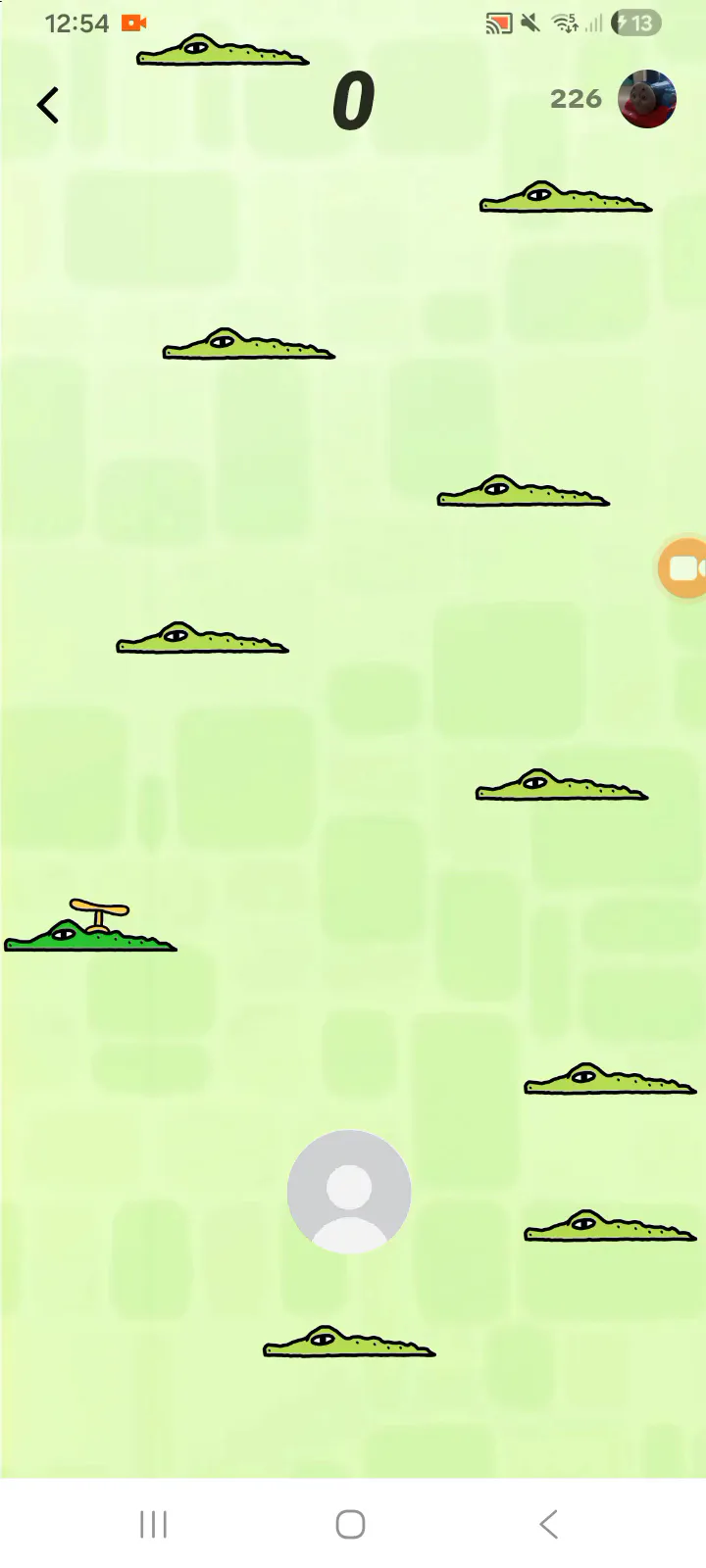Go to the system home screen

[350, 1524]
